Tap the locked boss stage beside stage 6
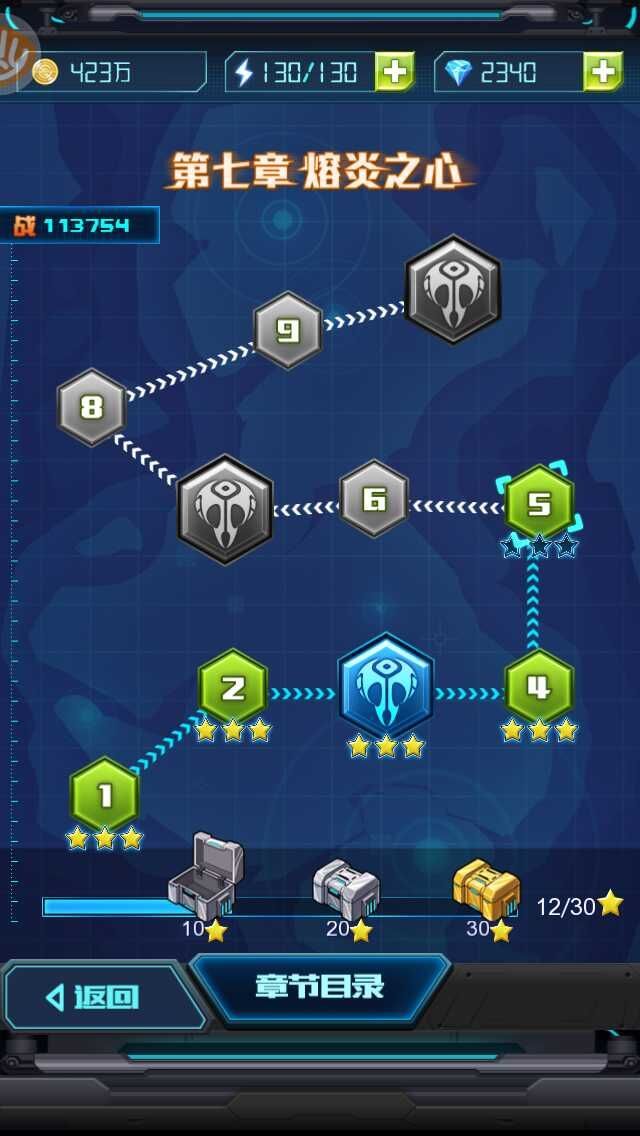Viewport: 640px width, 1136px height. (x=225, y=509)
